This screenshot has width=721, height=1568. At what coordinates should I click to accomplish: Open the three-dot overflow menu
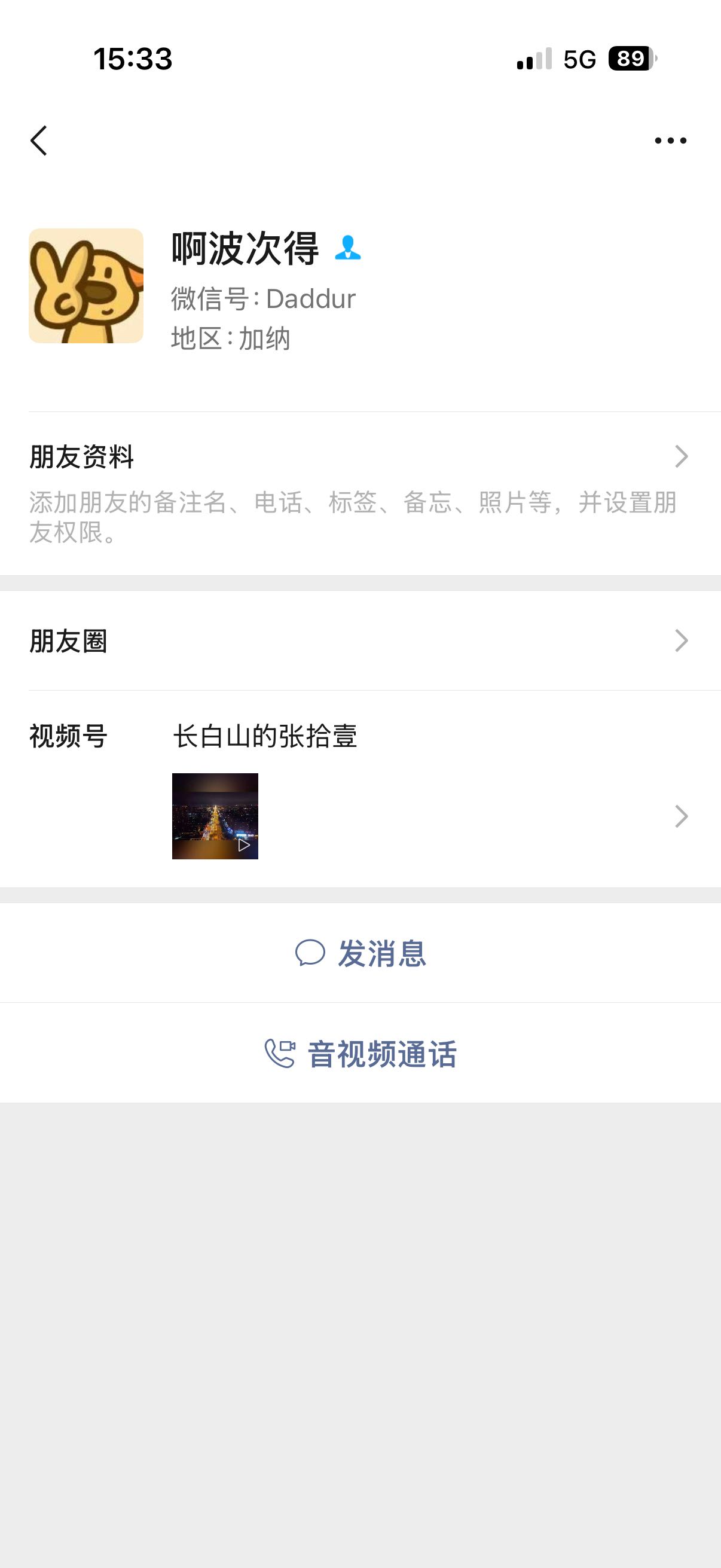670,141
